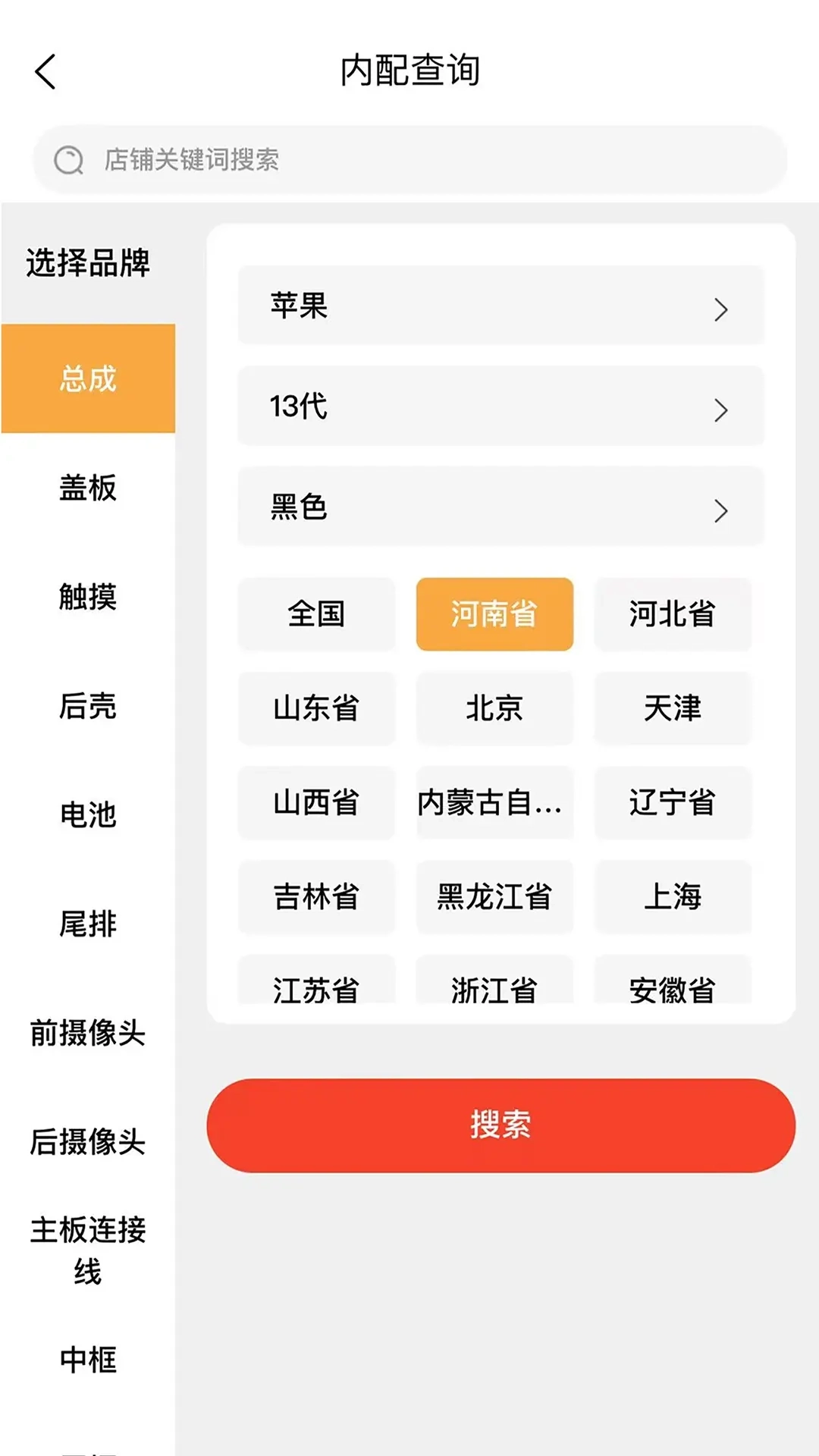
Task: Click the back arrow at the top left
Action: pyautogui.click(x=45, y=71)
